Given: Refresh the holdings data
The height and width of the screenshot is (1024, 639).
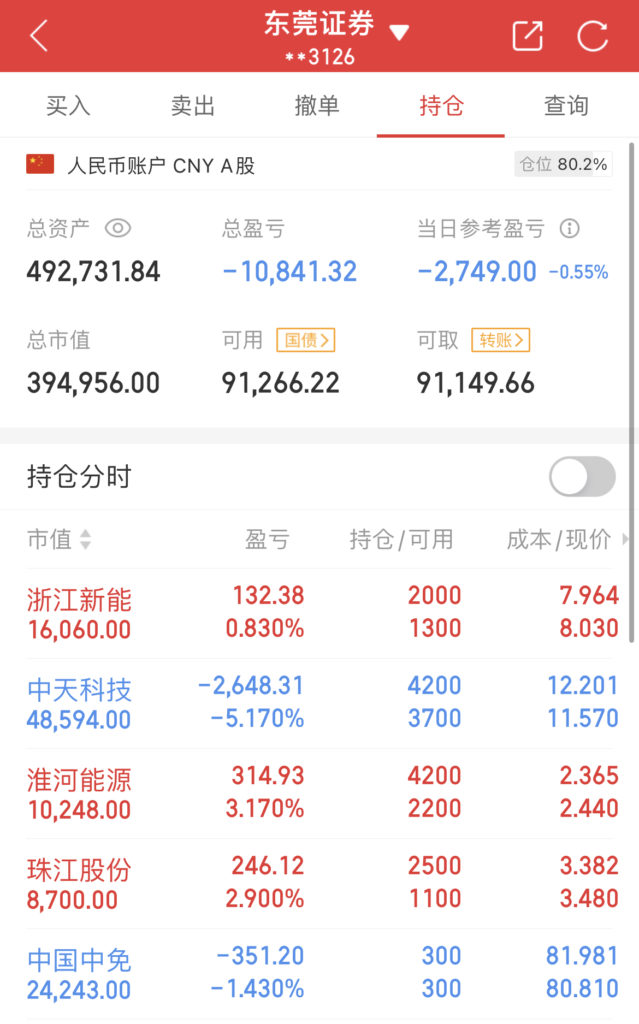Looking at the screenshot, I should (593, 36).
